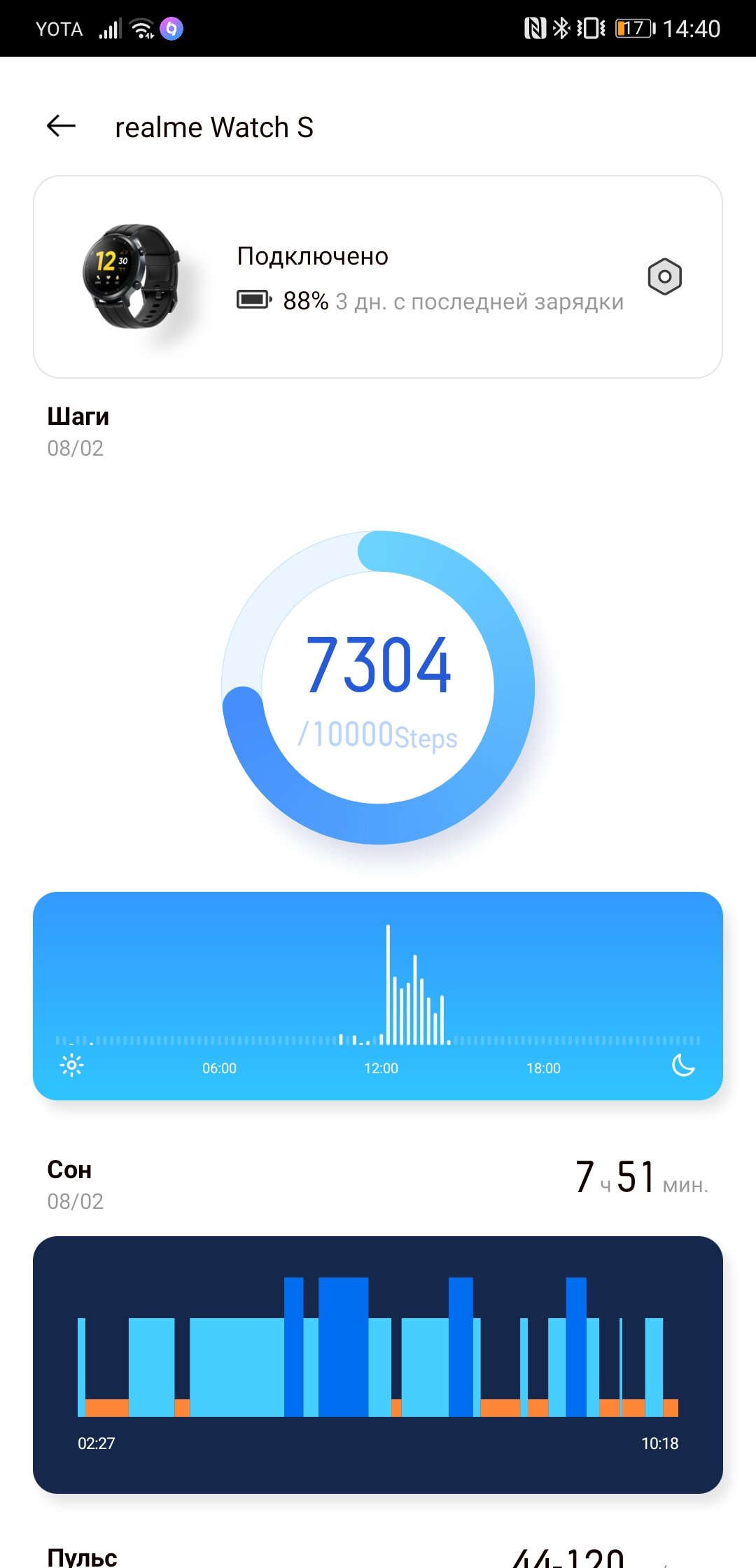This screenshot has height=1568, width=756.
Task: Open the Сон sleep chart card
Action: tap(378, 1364)
